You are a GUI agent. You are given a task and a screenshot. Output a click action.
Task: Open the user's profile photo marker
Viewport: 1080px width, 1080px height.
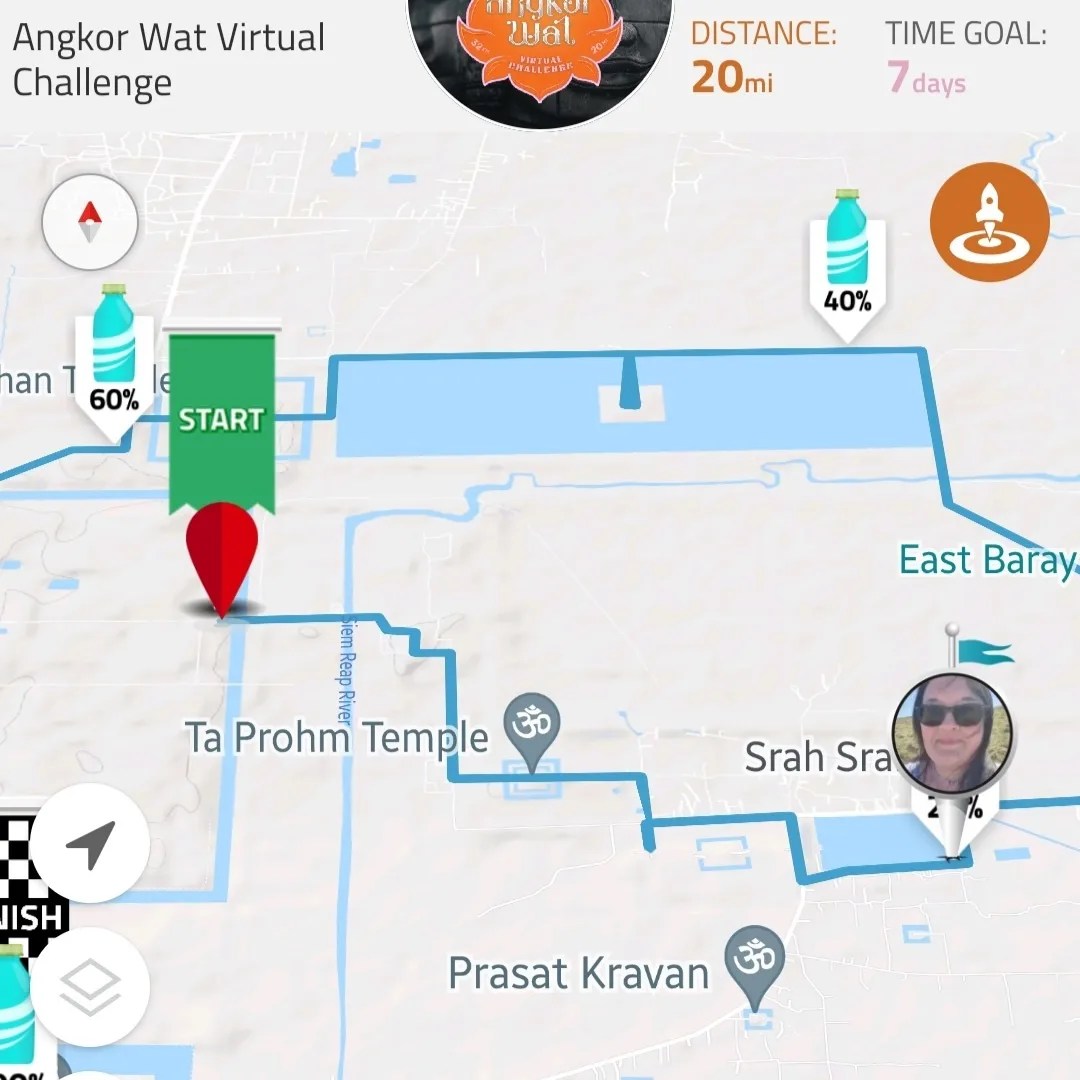952,733
